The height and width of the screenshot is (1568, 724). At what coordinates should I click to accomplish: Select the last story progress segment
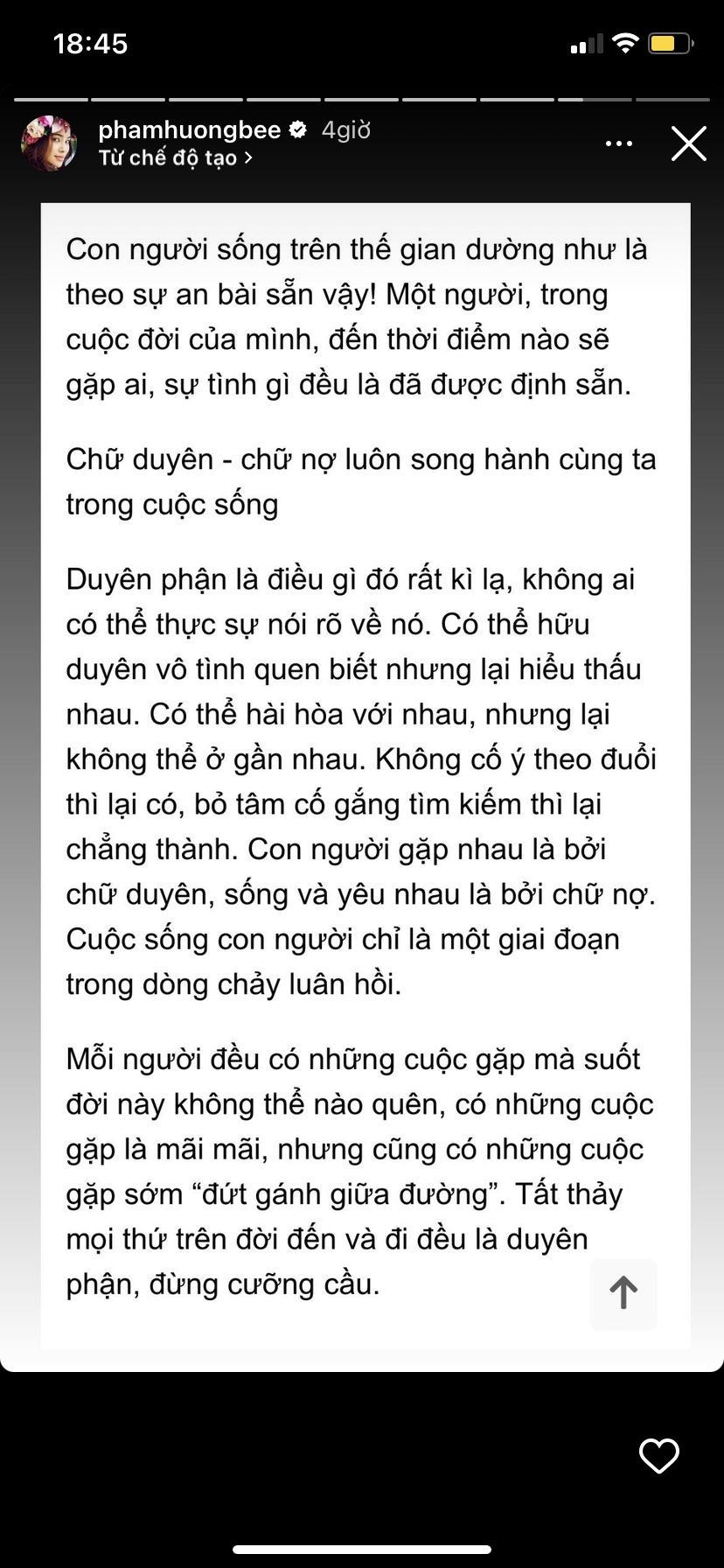pyautogui.click(x=672, y=99)
